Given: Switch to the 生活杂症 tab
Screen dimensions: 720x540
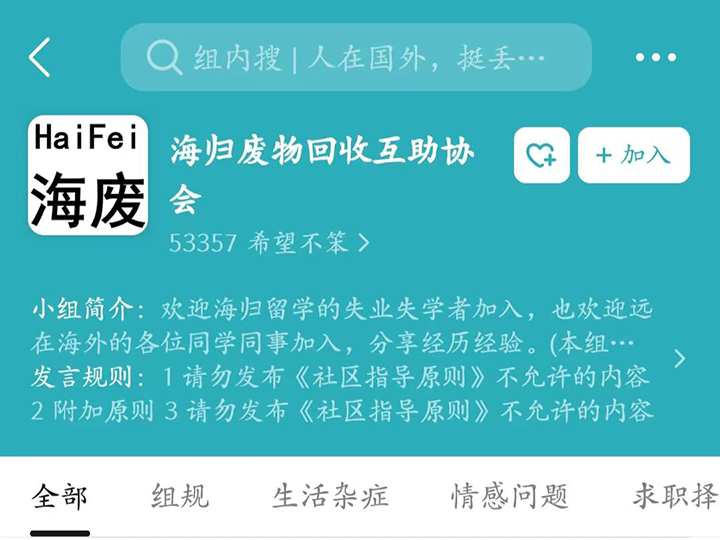Looking at the screenshot, I should pos(330,496).
